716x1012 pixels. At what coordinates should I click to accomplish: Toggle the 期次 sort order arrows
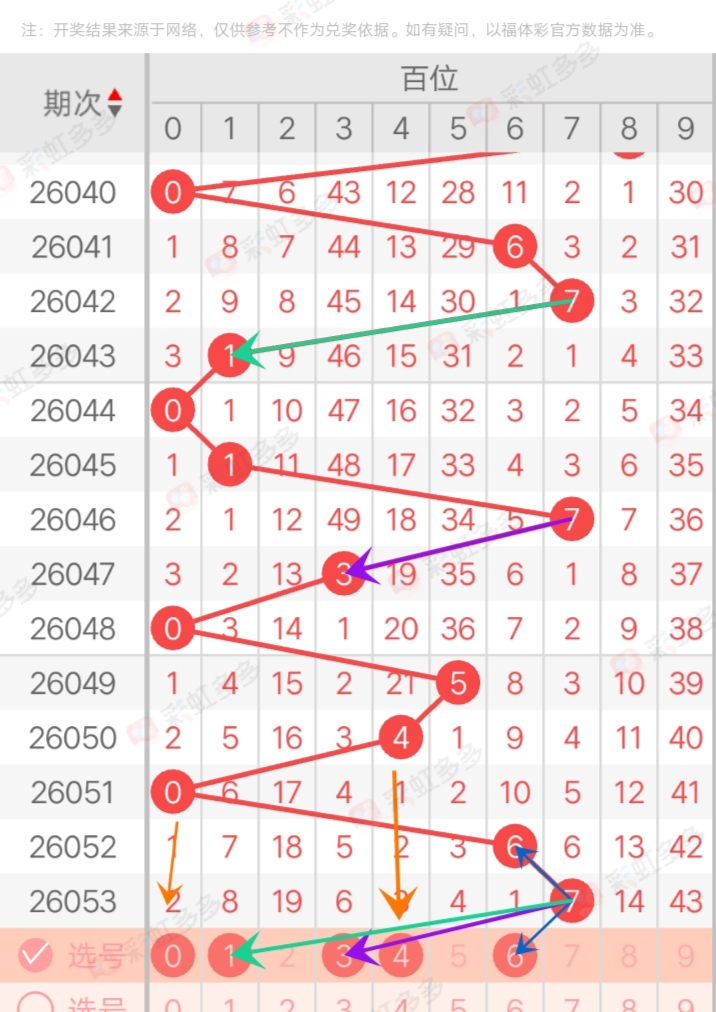[115, 102]
